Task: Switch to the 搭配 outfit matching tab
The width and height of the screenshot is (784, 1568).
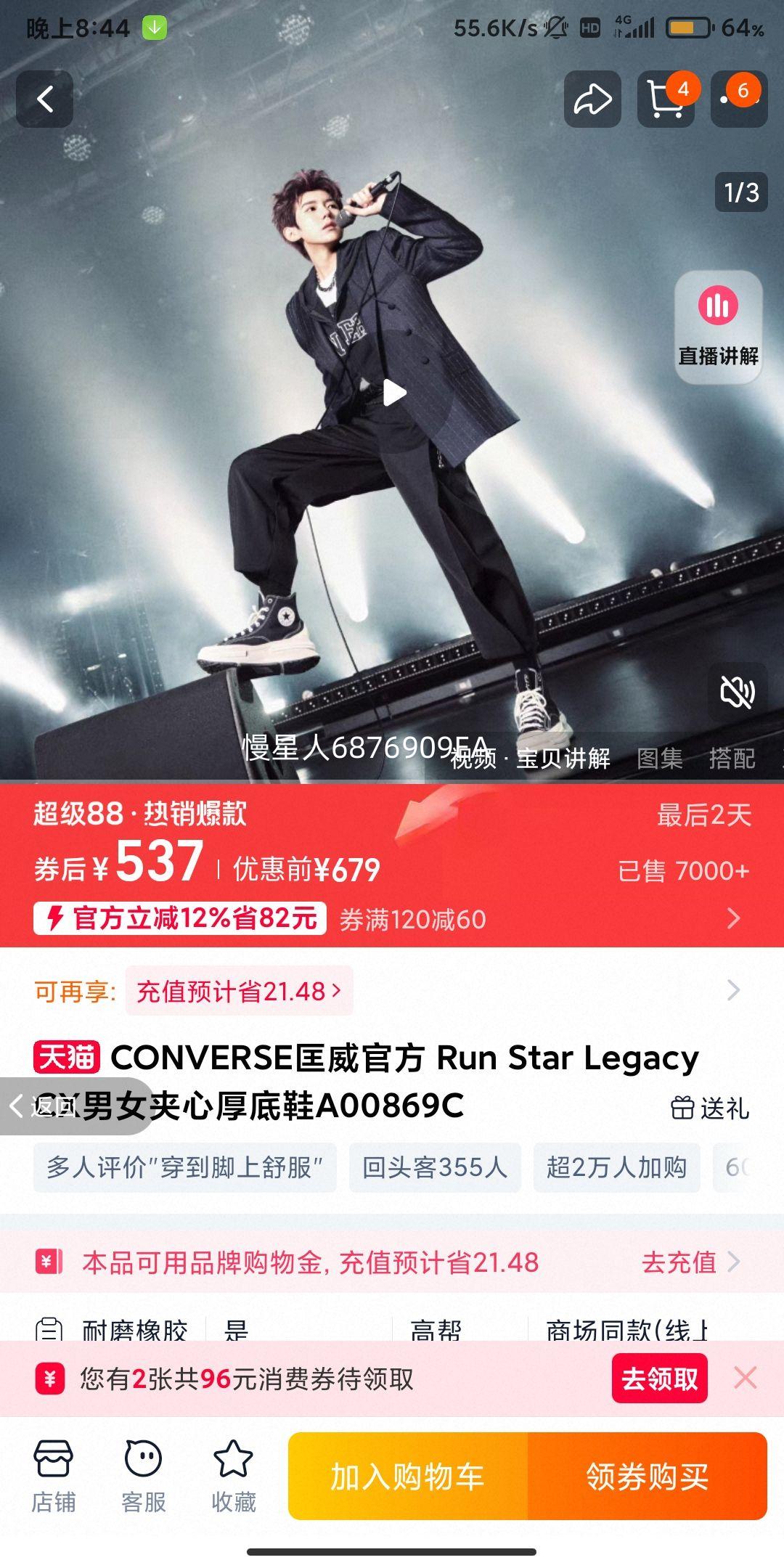Action: (733, 756)
